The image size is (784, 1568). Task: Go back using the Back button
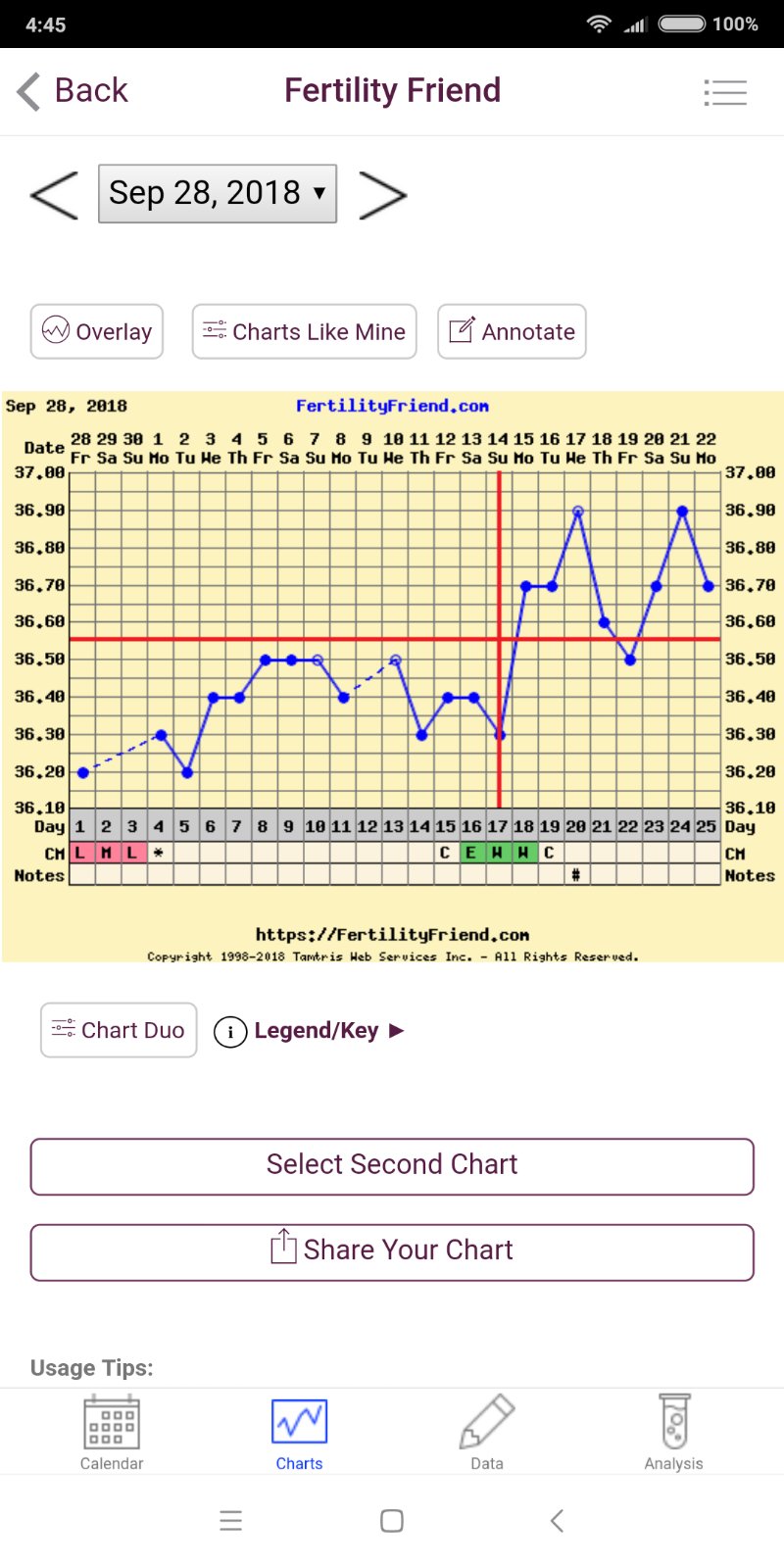click(x=73, y=91)
